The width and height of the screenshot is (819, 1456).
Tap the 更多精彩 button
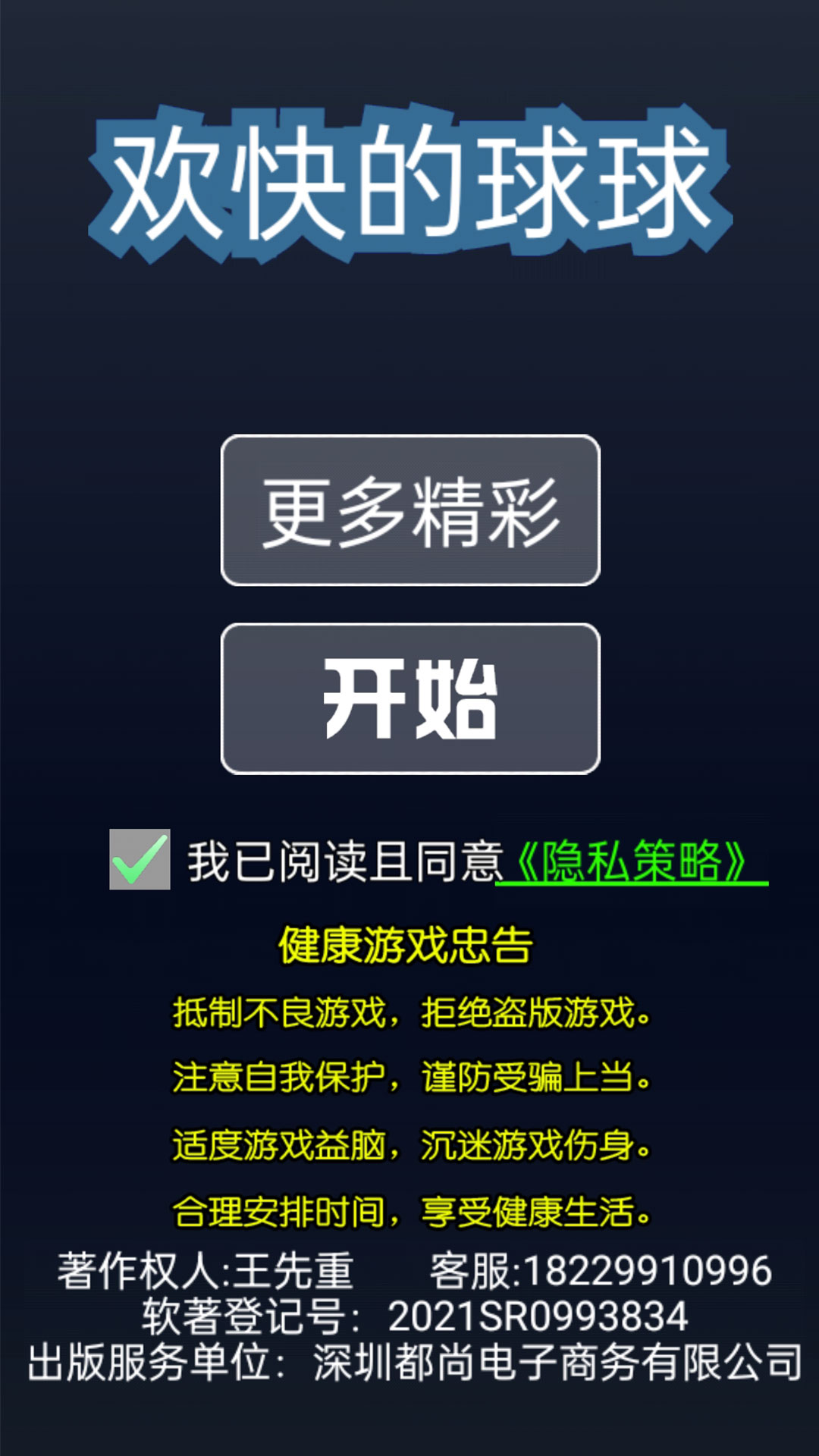(410, 510)
